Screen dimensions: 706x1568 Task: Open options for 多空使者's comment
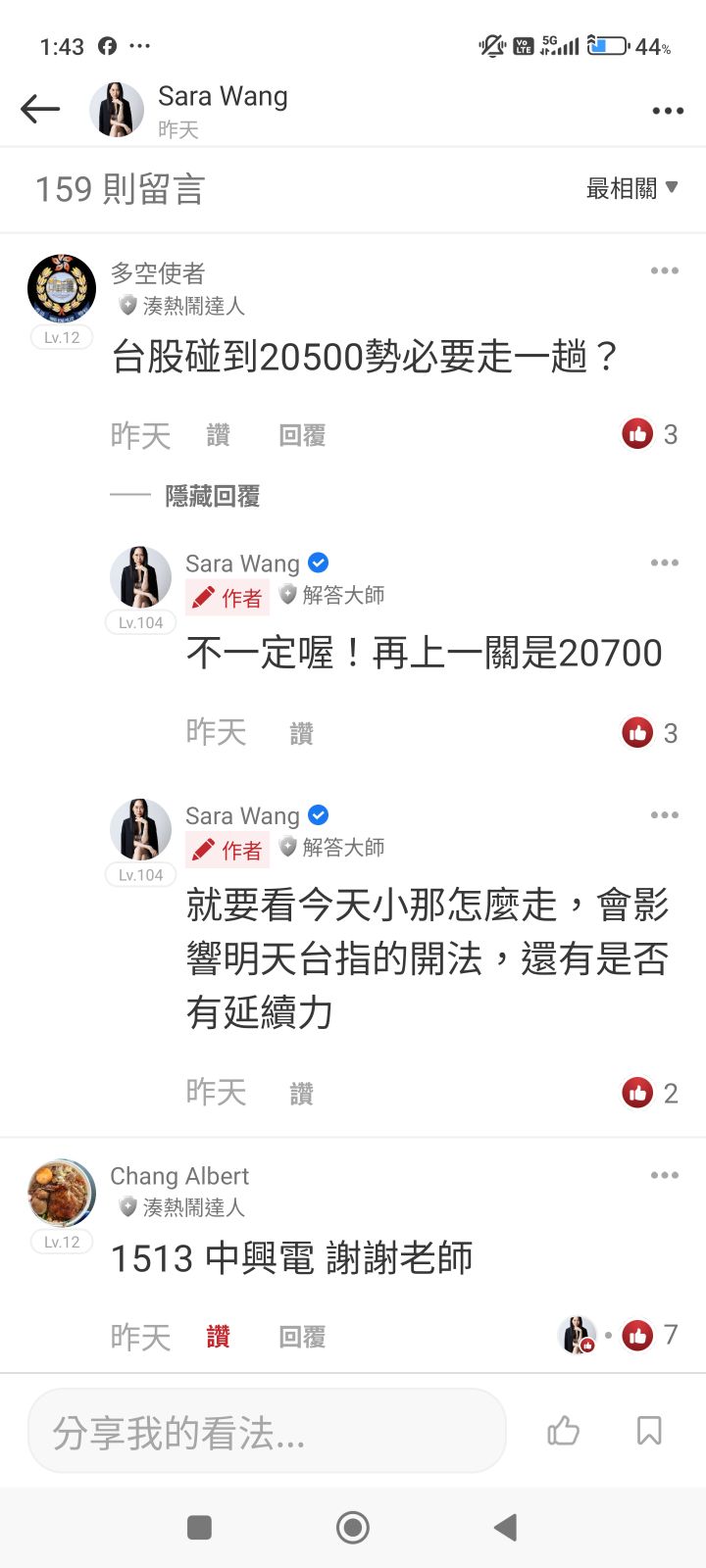click(x=664, y=270)
